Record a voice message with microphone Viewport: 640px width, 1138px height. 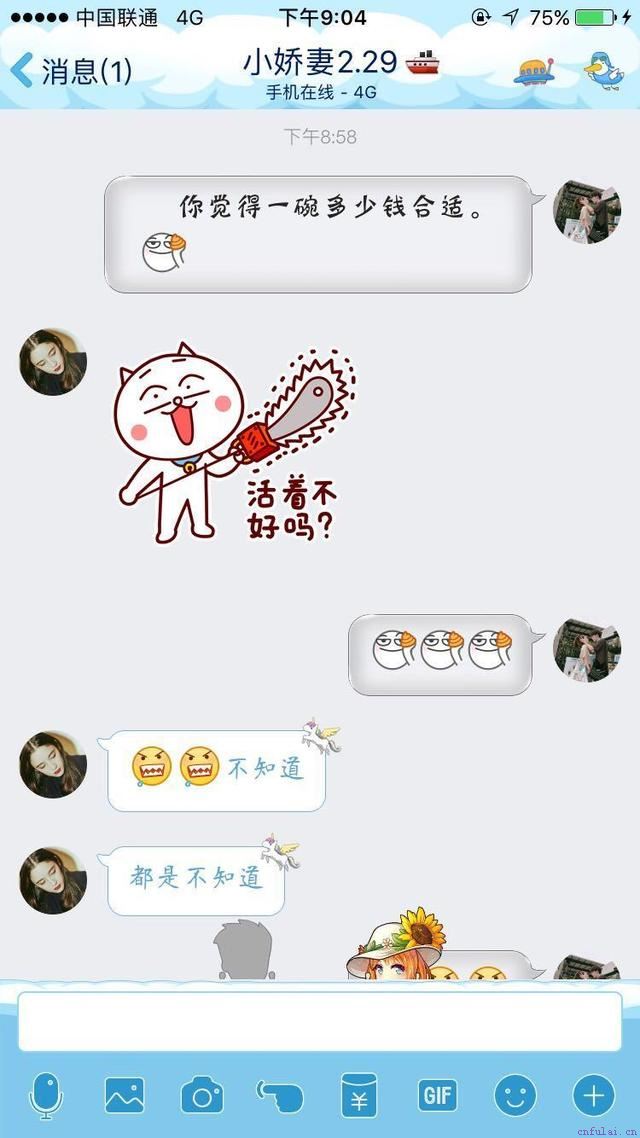[46, 1095]
